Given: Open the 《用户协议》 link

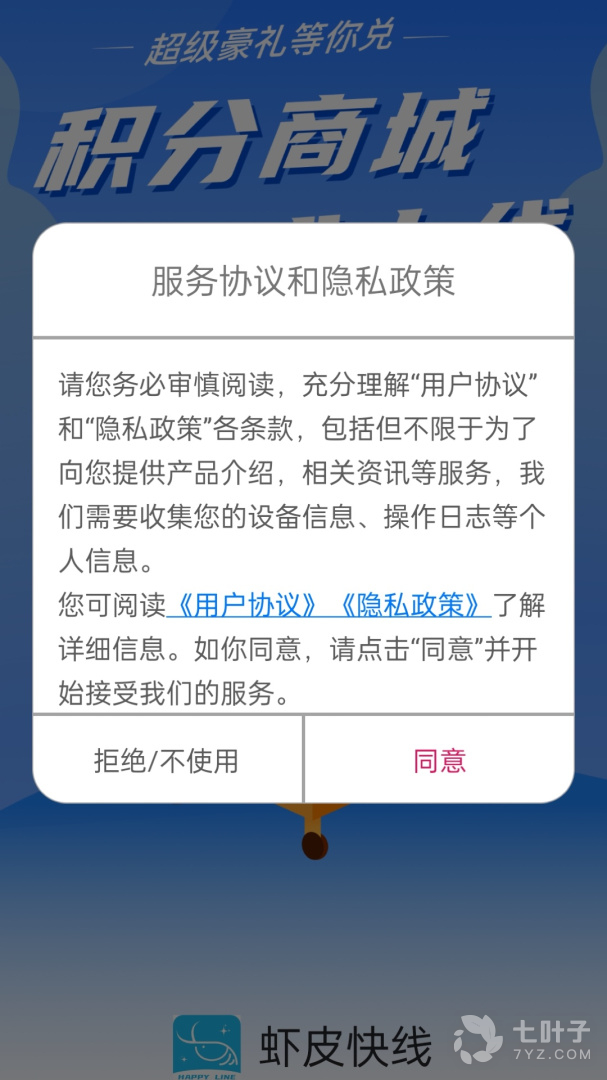Looking at the screenshot, I should 247,606.
